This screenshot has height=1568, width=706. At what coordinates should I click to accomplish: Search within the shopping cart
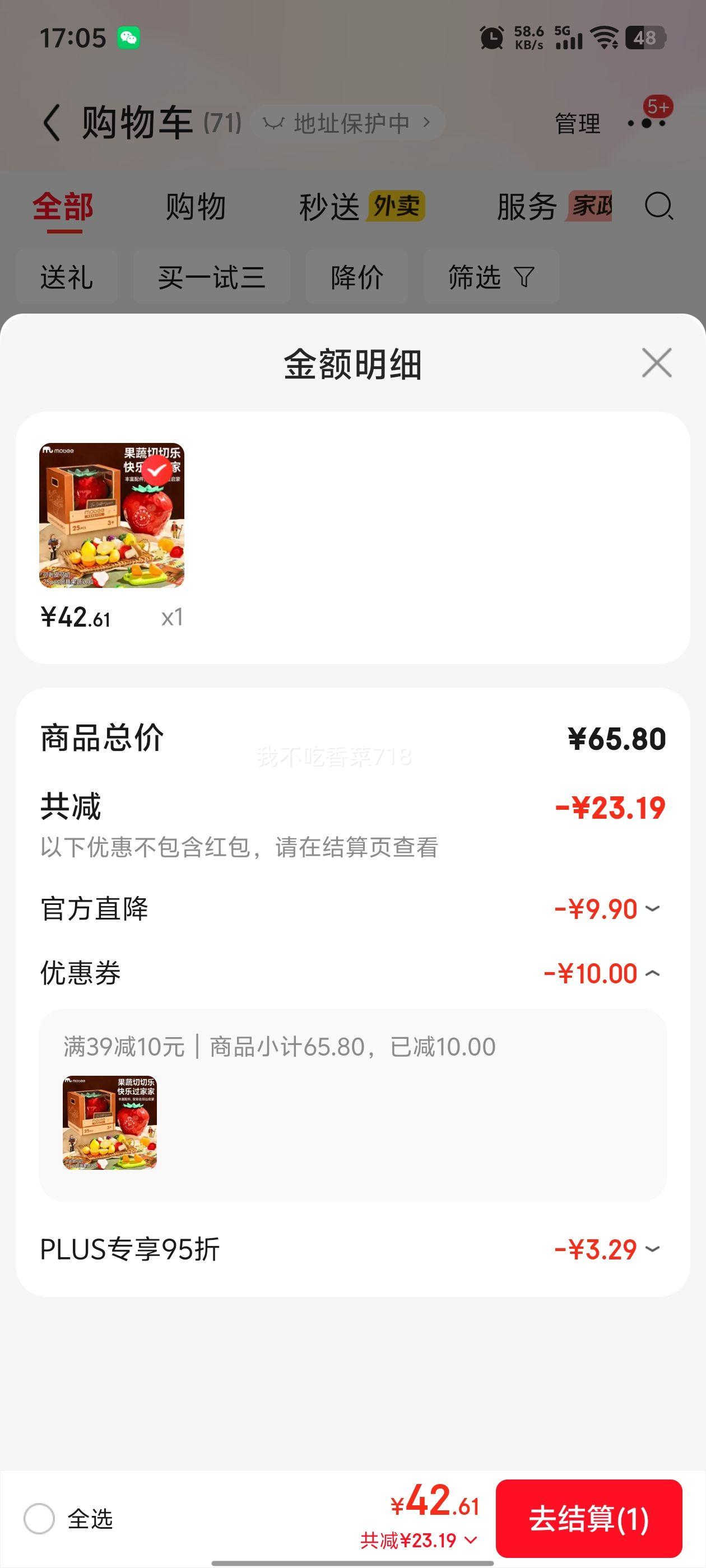658,206
